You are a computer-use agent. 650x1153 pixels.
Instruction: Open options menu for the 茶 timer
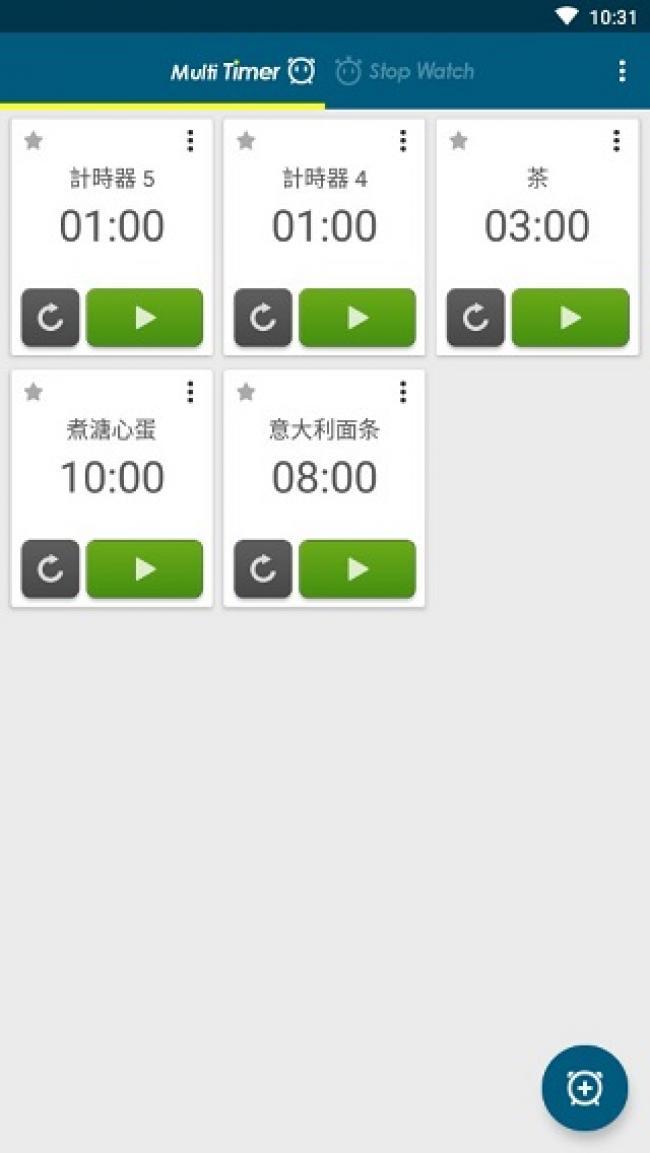coord(615,141)
